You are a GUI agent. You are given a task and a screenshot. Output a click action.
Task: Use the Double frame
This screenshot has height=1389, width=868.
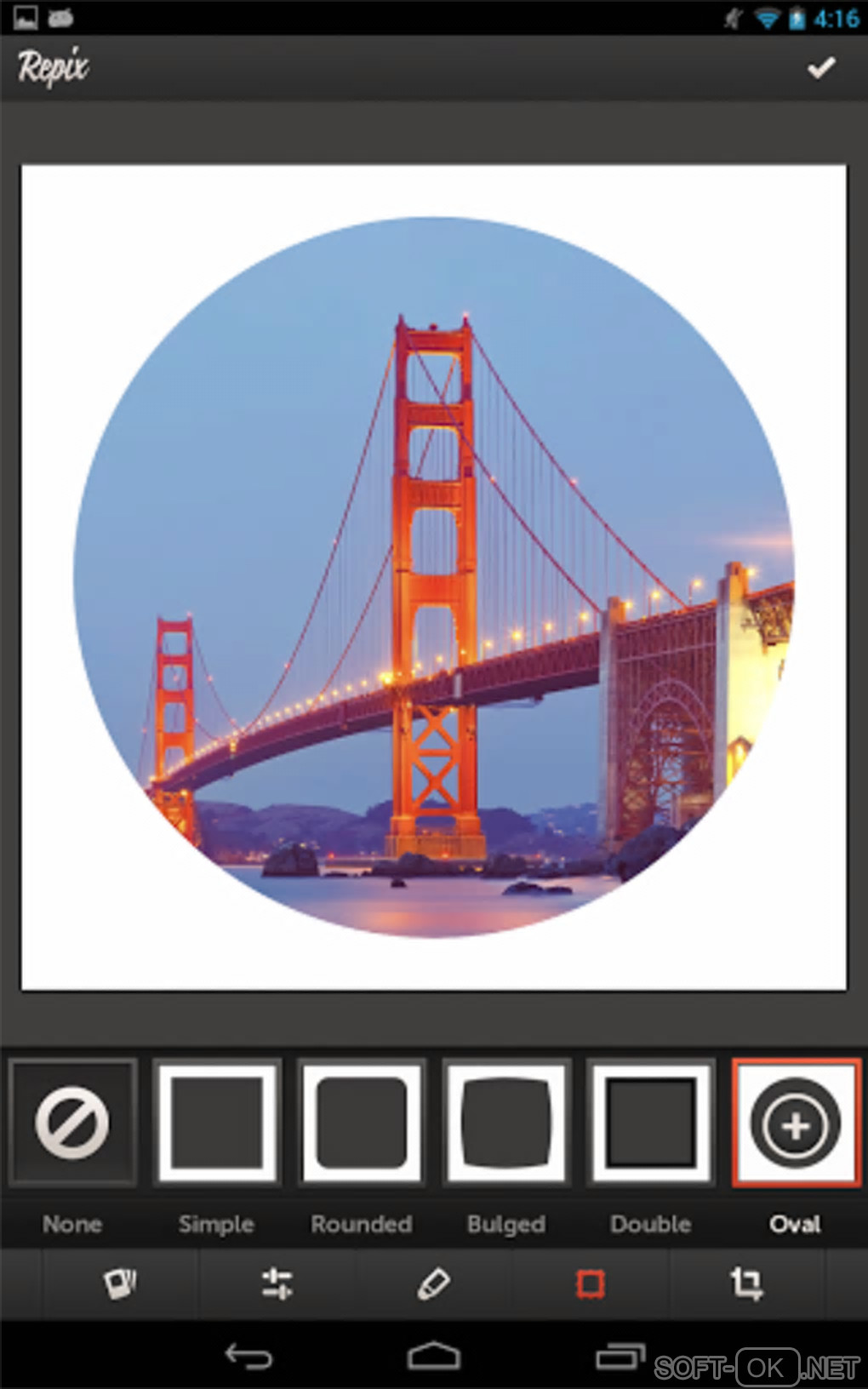(x=651, y=1123)
